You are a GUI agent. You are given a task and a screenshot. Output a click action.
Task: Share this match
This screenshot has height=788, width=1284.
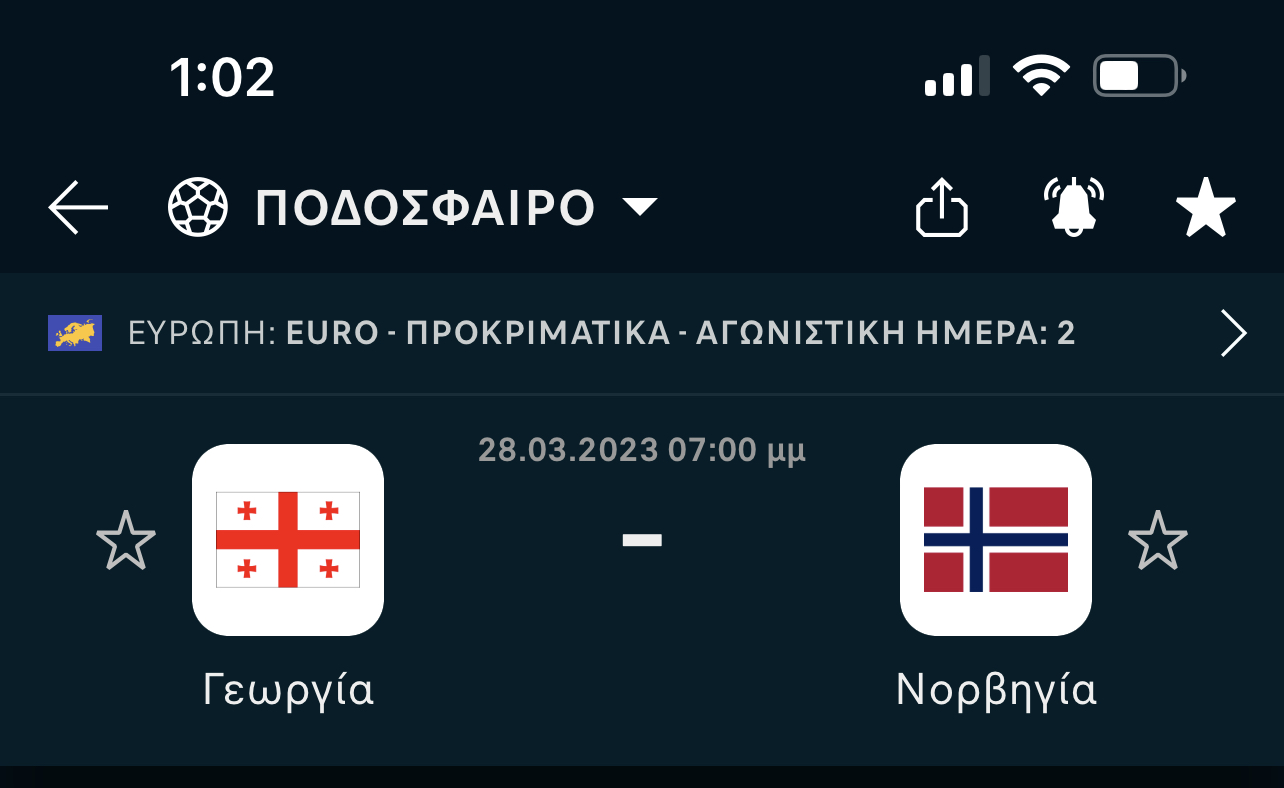click(942, 208)
